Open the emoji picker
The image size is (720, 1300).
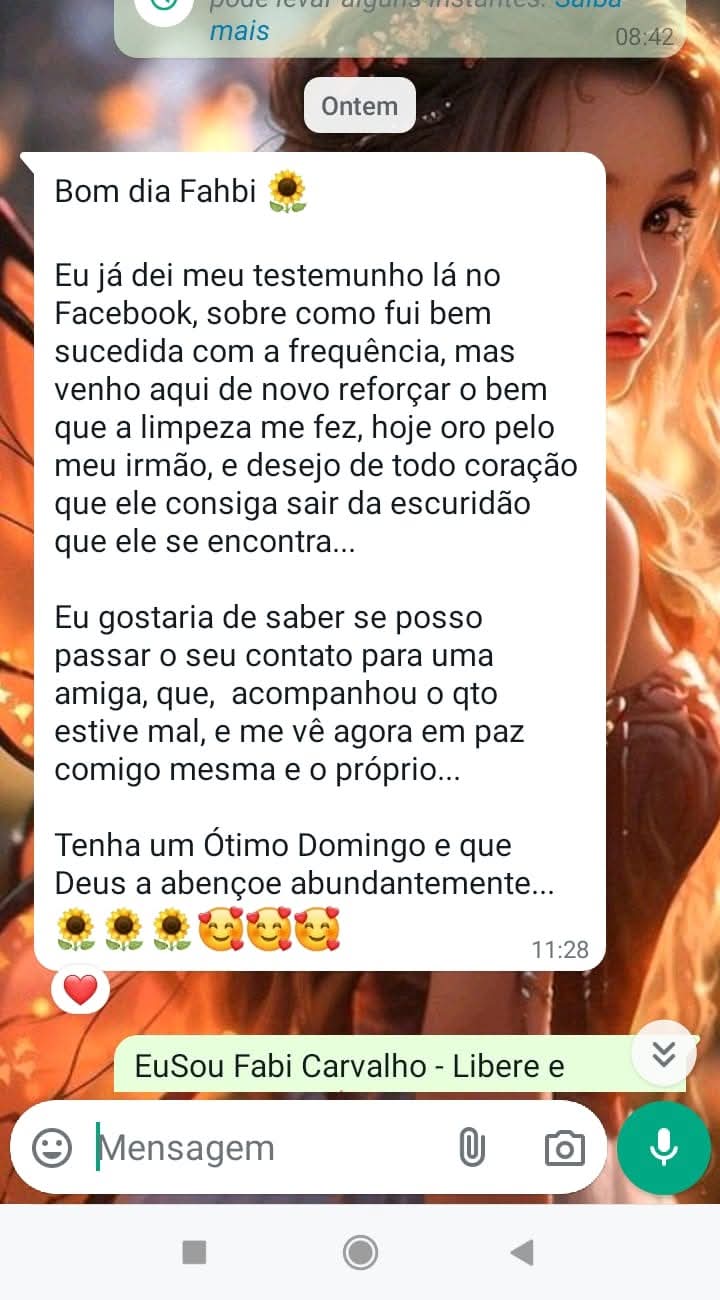[x=52, y=1147]
